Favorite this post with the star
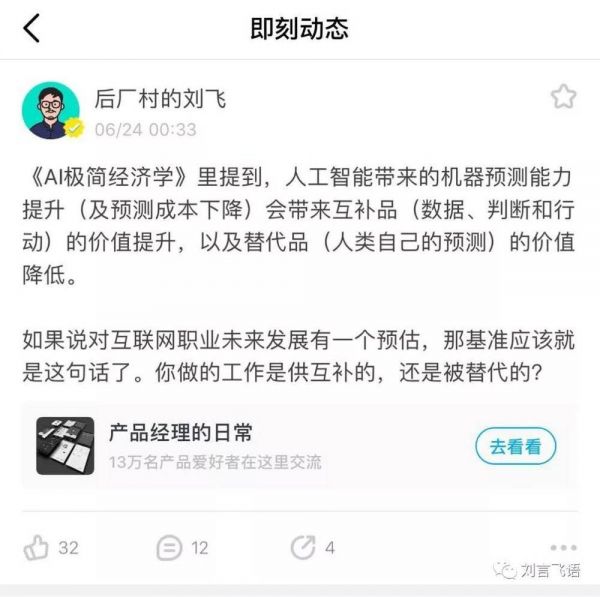Viewport: 600px width, 597px height. [x=563, y=97]
